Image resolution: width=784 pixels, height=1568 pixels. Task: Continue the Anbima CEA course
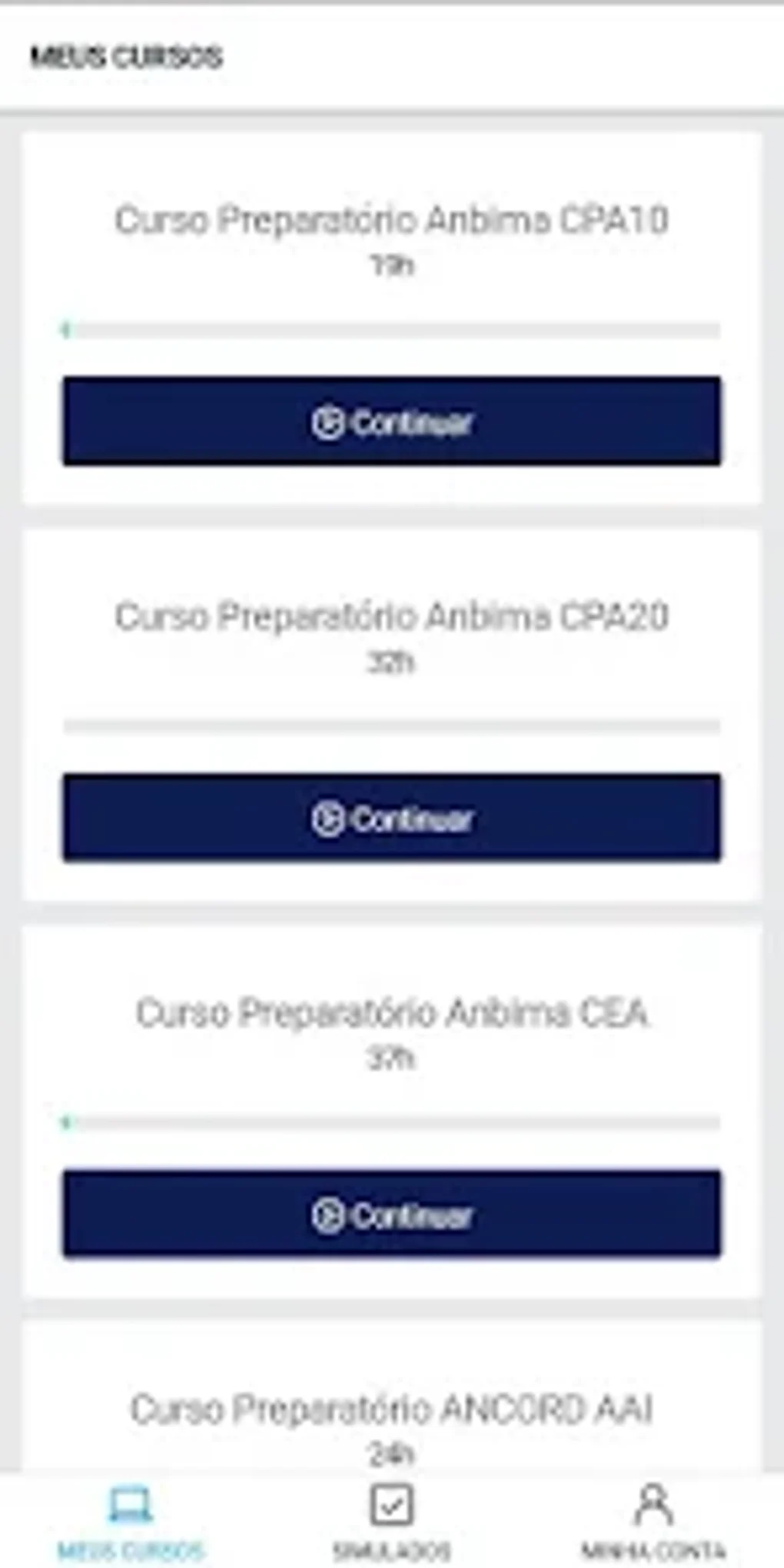392,1214
